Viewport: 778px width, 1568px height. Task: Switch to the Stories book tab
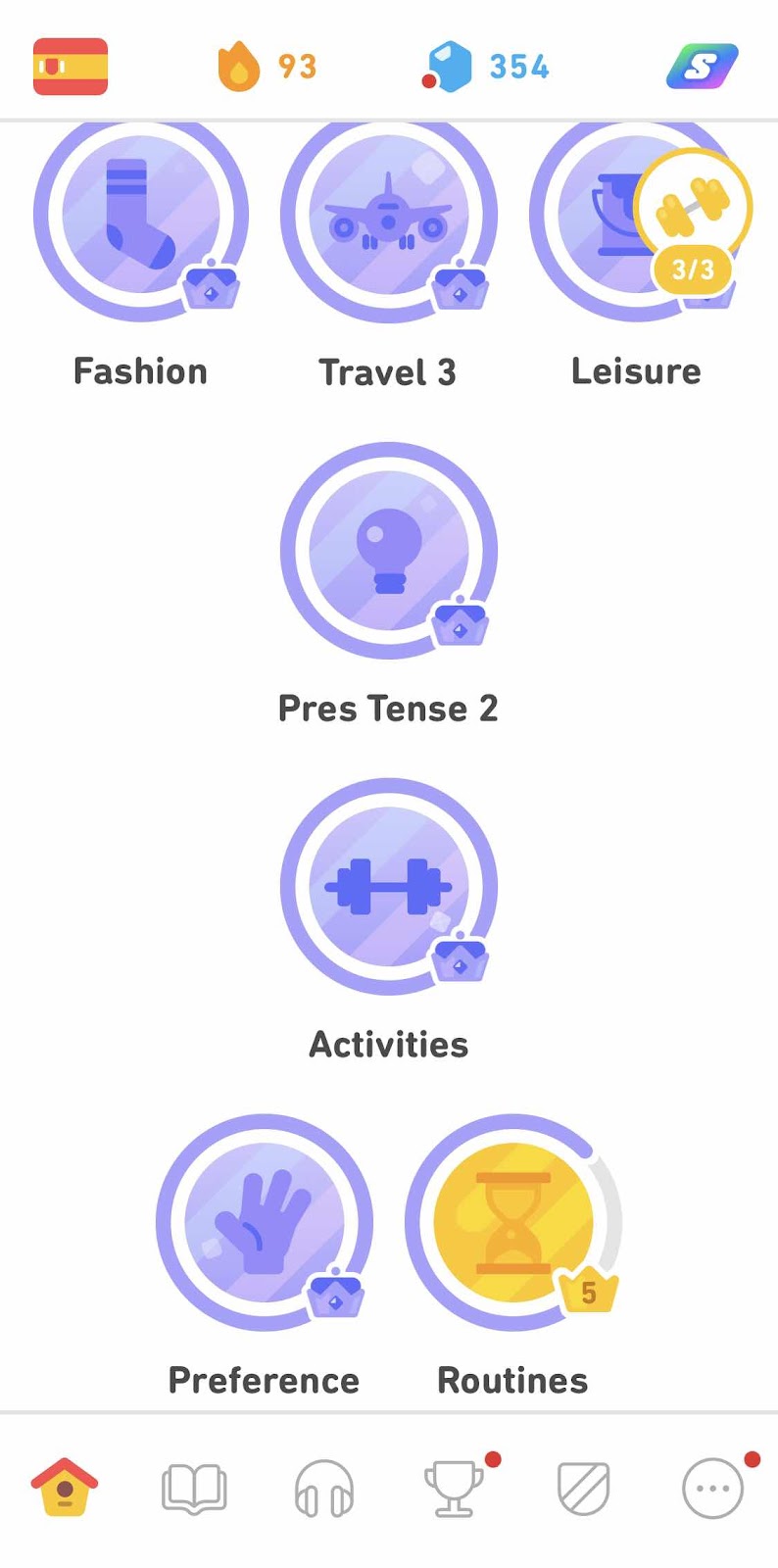(194, 1488)
